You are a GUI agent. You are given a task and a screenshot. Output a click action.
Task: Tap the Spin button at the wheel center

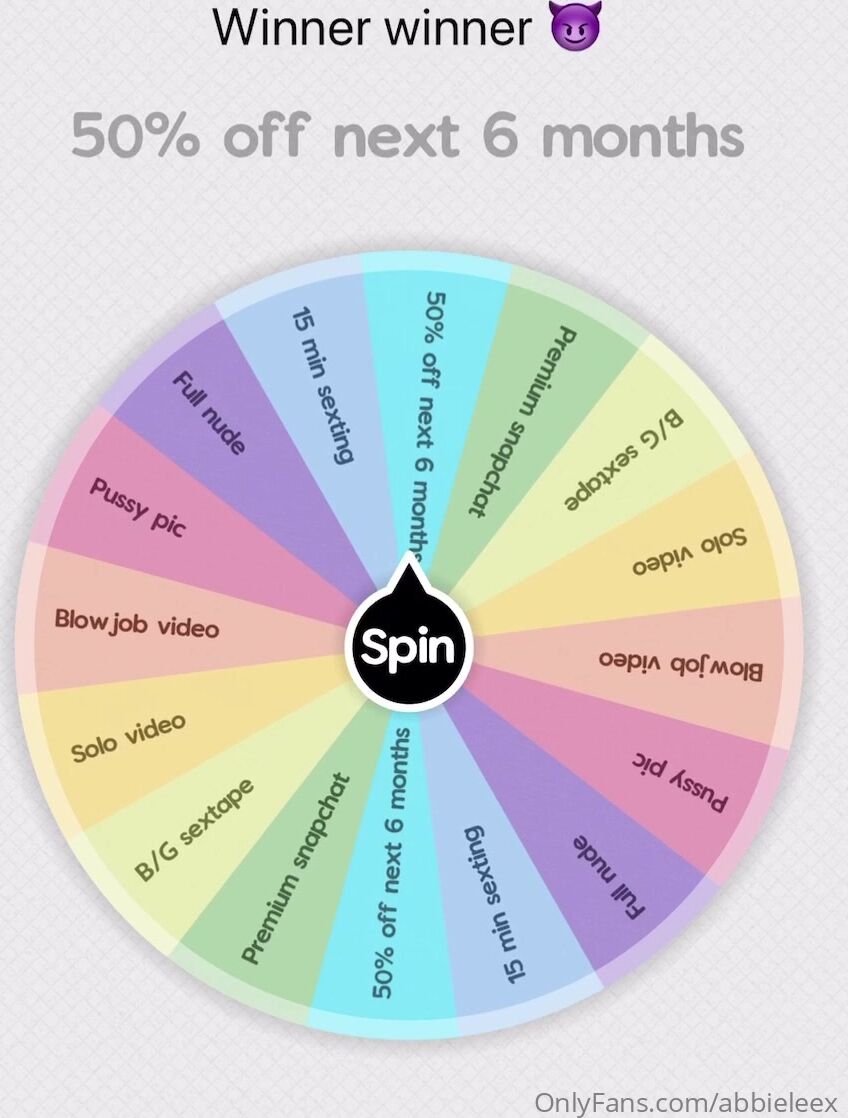pyautogui.click(x=407, y=647)
